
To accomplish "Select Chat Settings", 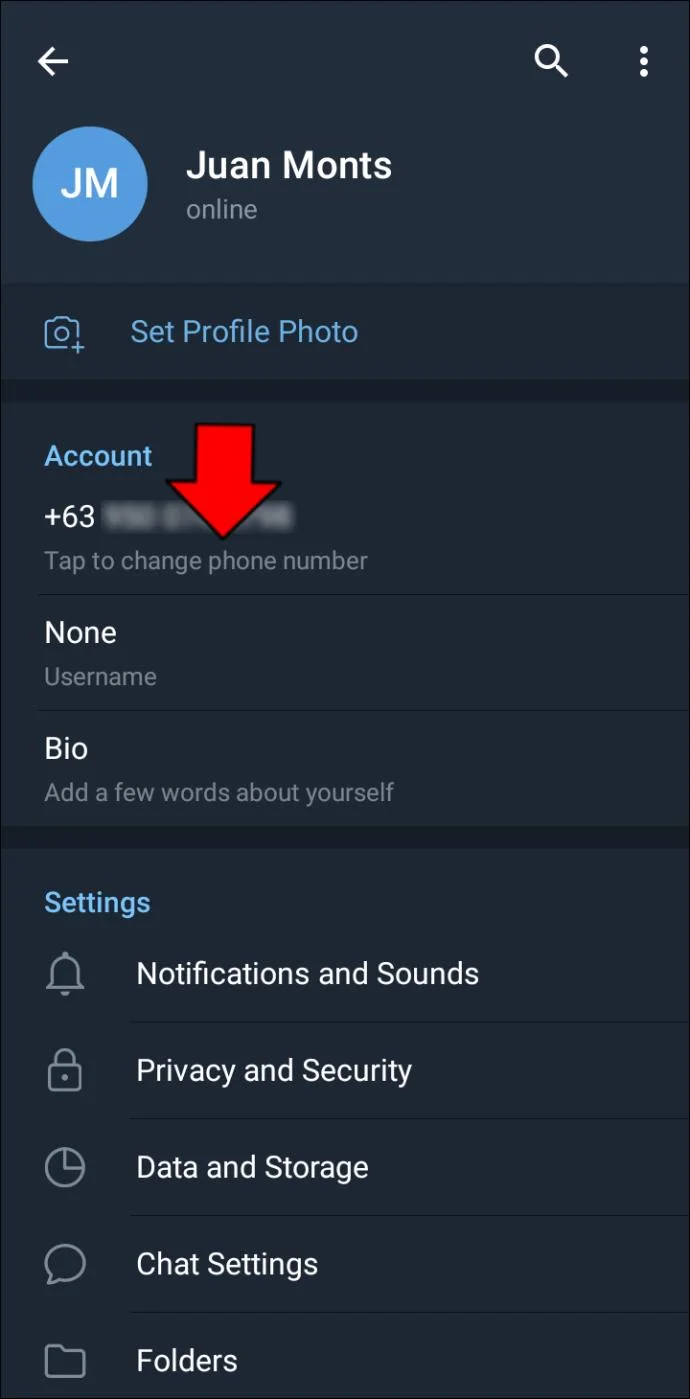I will pos(227,1265).
